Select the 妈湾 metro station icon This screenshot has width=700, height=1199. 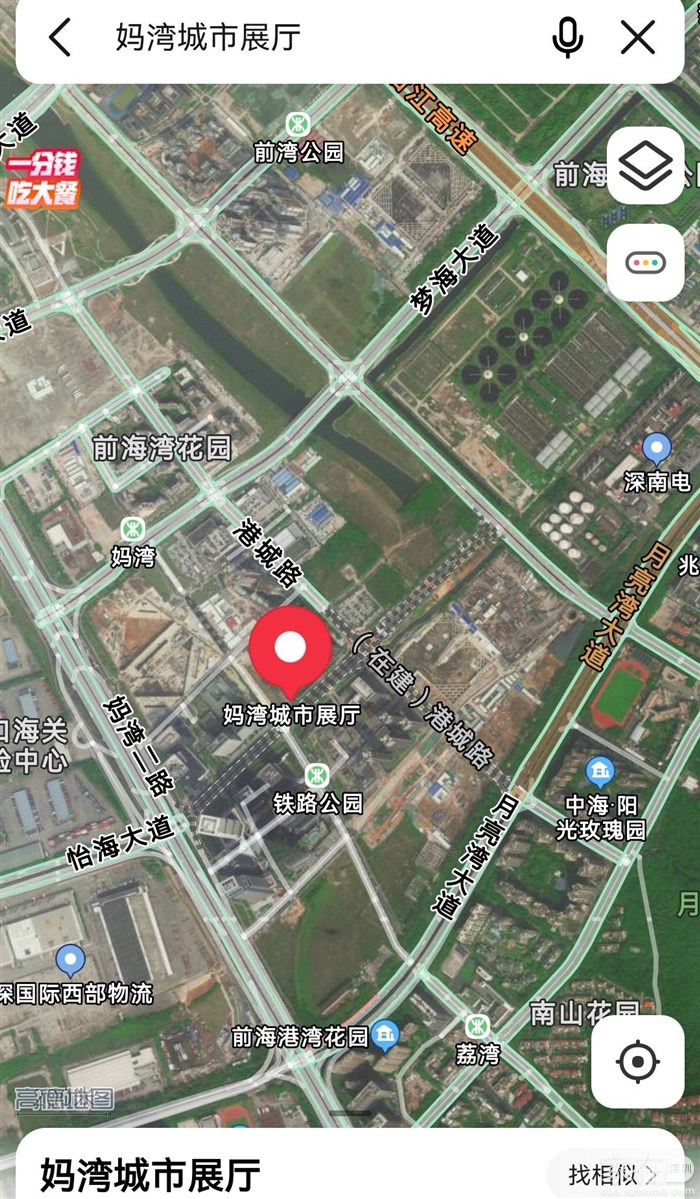coord(131,529)
